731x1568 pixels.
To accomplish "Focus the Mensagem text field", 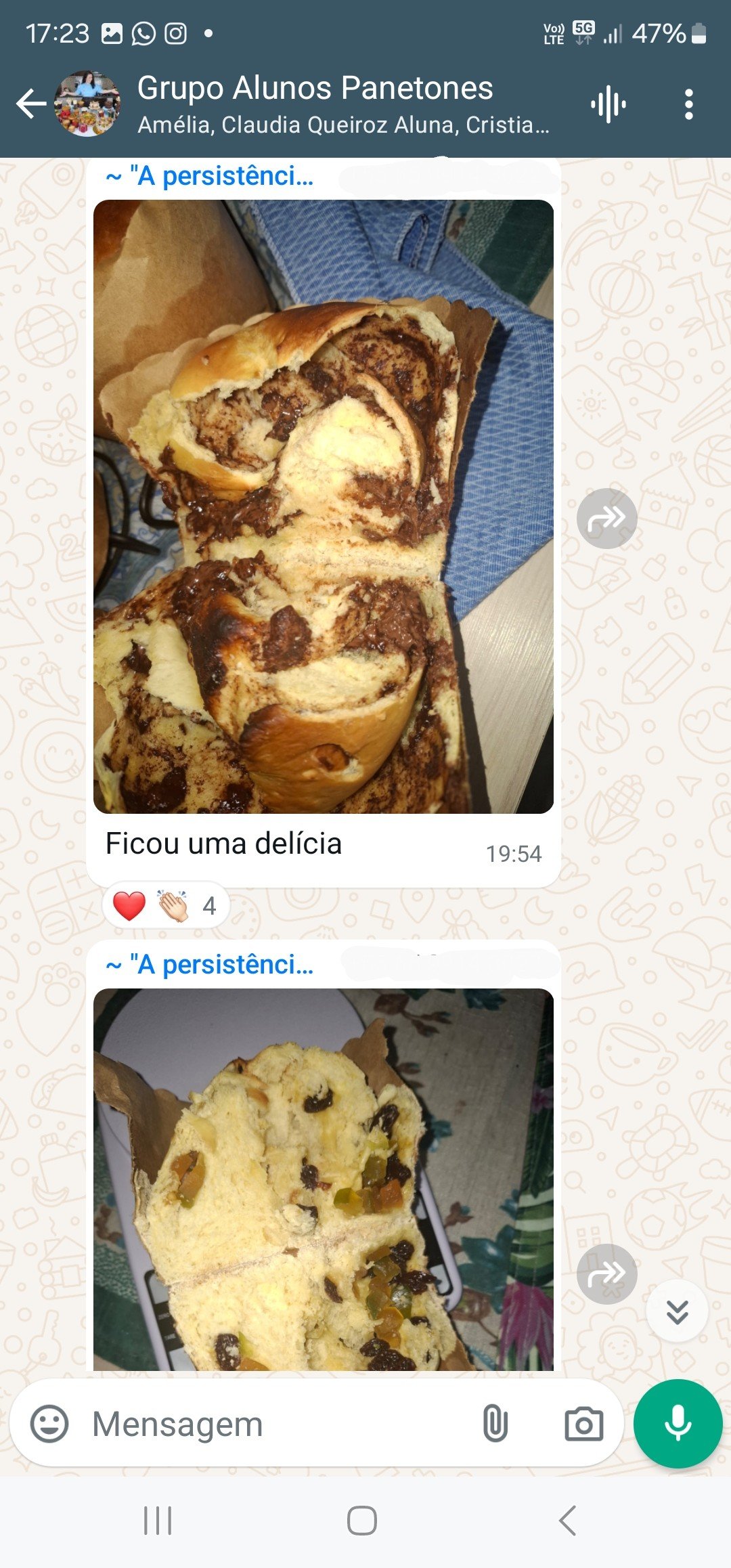I will coord(271,1424).
